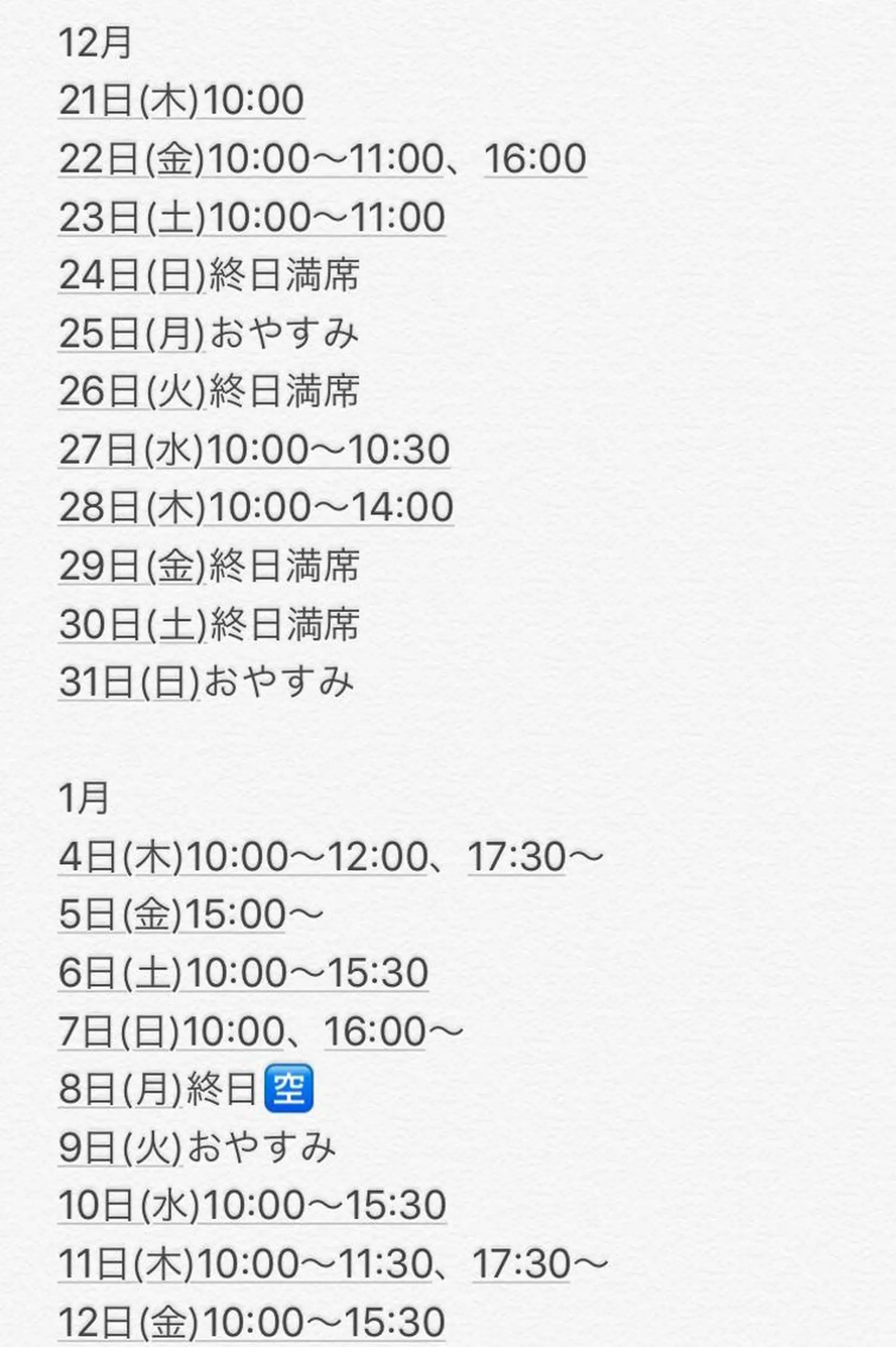The width and height of the screenshot is (896, 1347).
Task: Open the 10日(水)10:00〜15:30 link
Action: [x=252, y=1206]
